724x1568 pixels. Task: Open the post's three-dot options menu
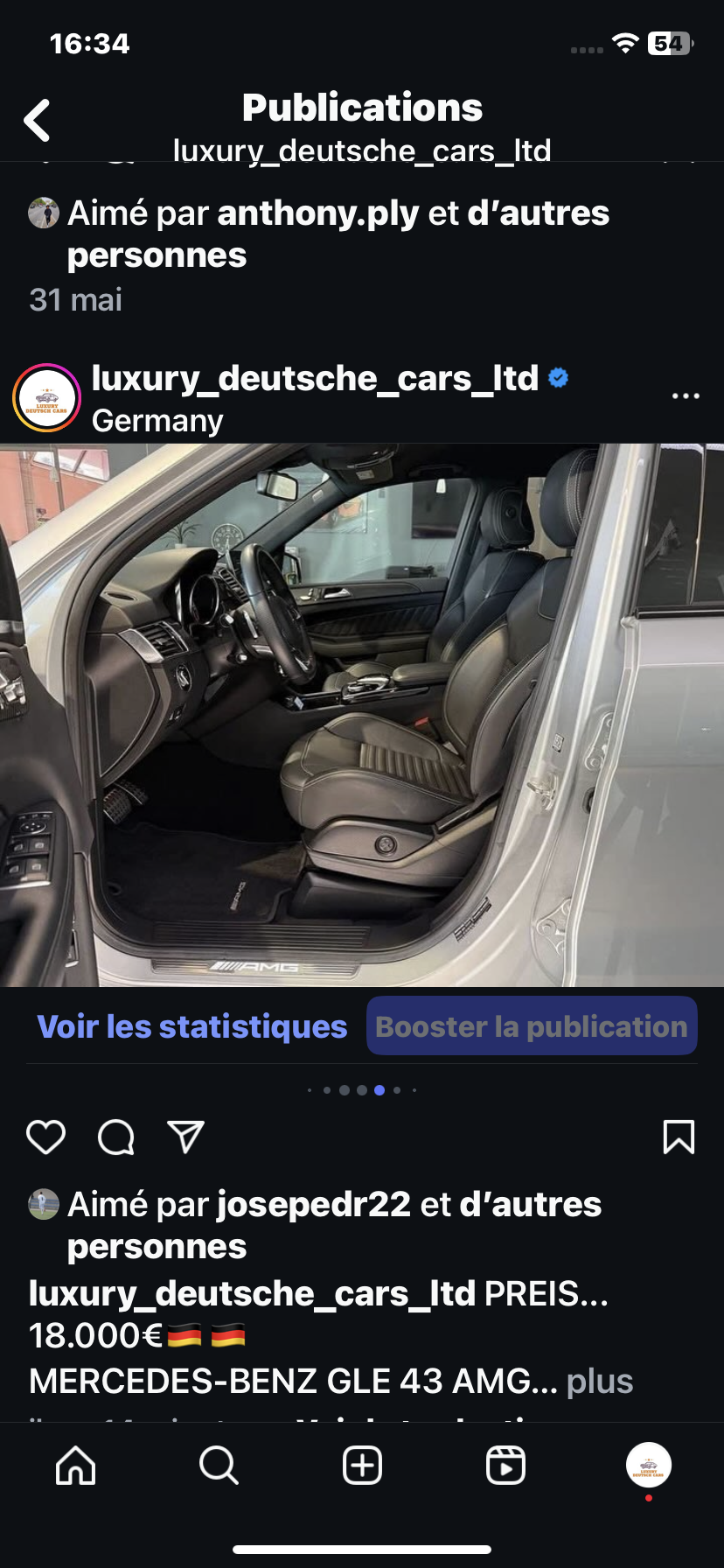(x=686, y=396)
